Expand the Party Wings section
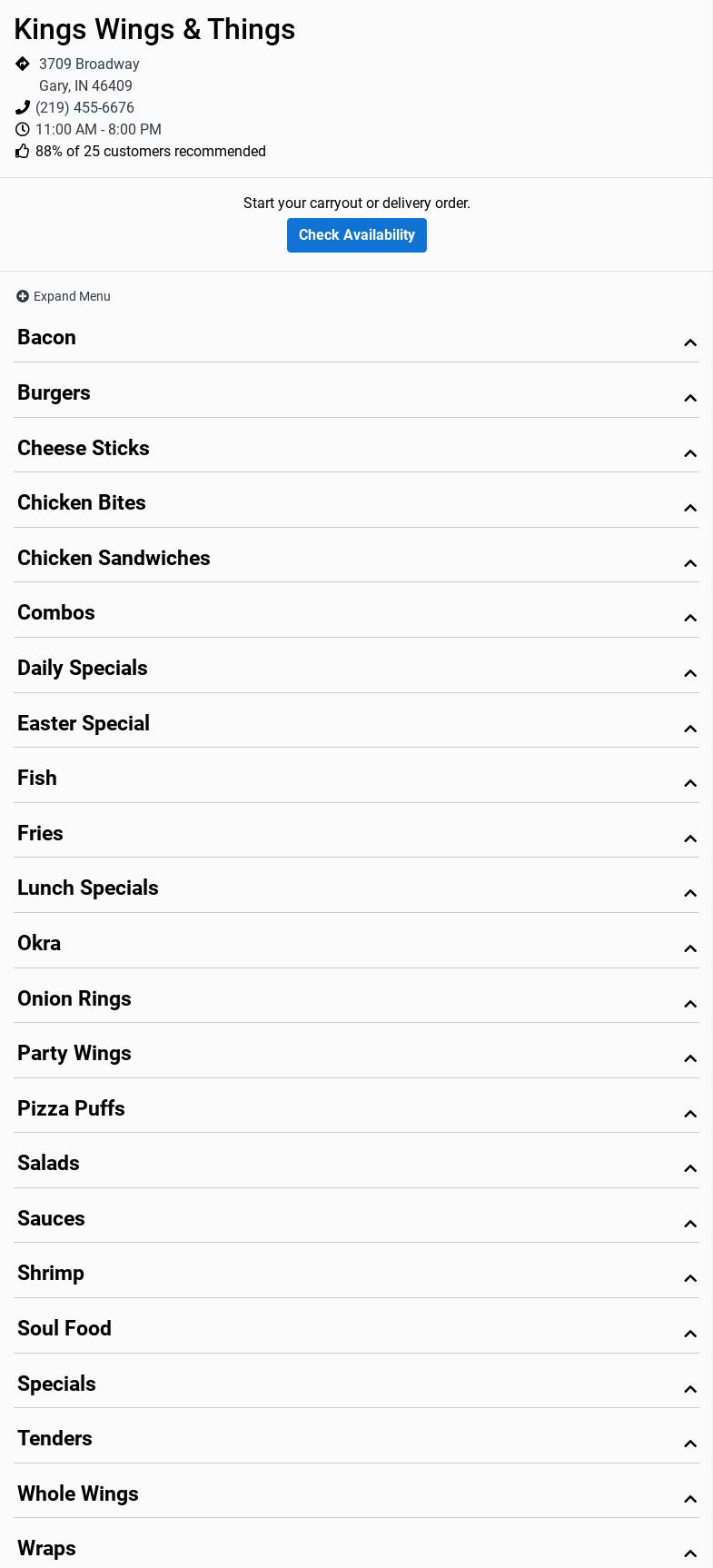Screen dimensions: 713x1568 [356, 1054]
